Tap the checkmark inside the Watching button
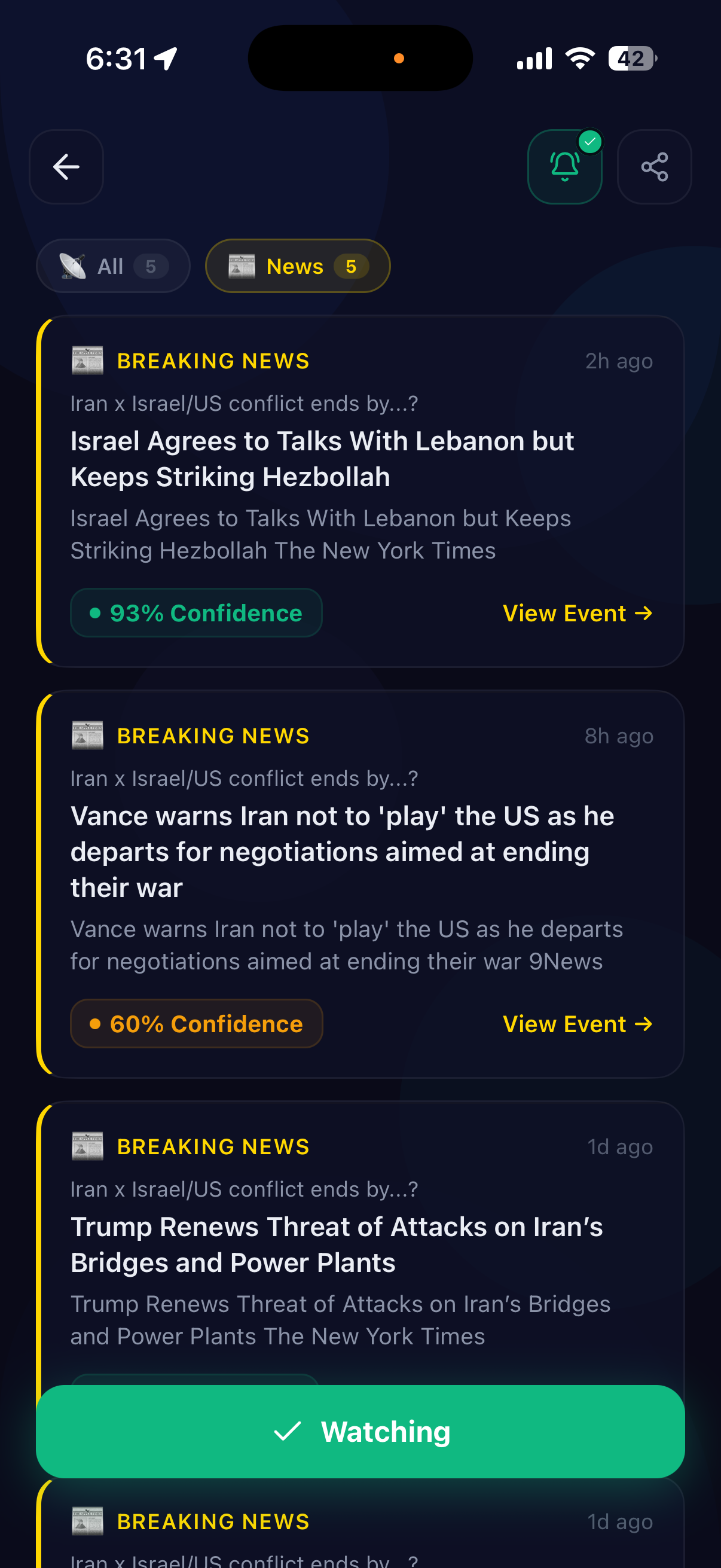Screen dimensions: 721x1568 (288, 1432)
